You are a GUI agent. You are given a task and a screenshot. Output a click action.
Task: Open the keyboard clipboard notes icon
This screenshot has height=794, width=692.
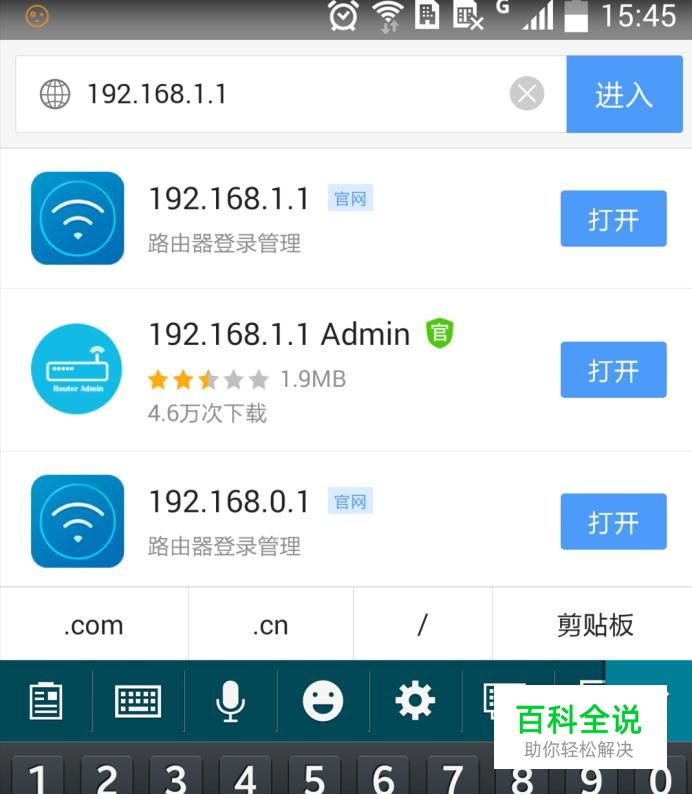point(46,701)
